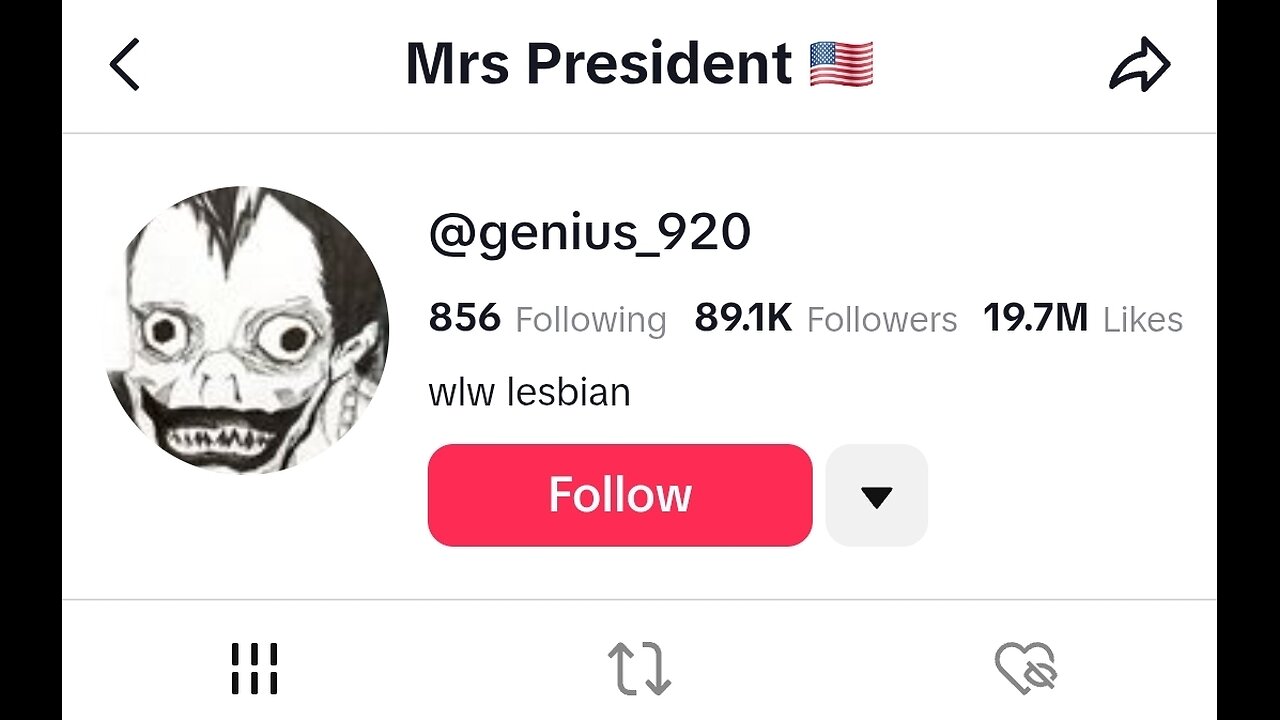Screen dimensions: 1280x720
Task: Open the profile picture
Action: pos(246,330)
